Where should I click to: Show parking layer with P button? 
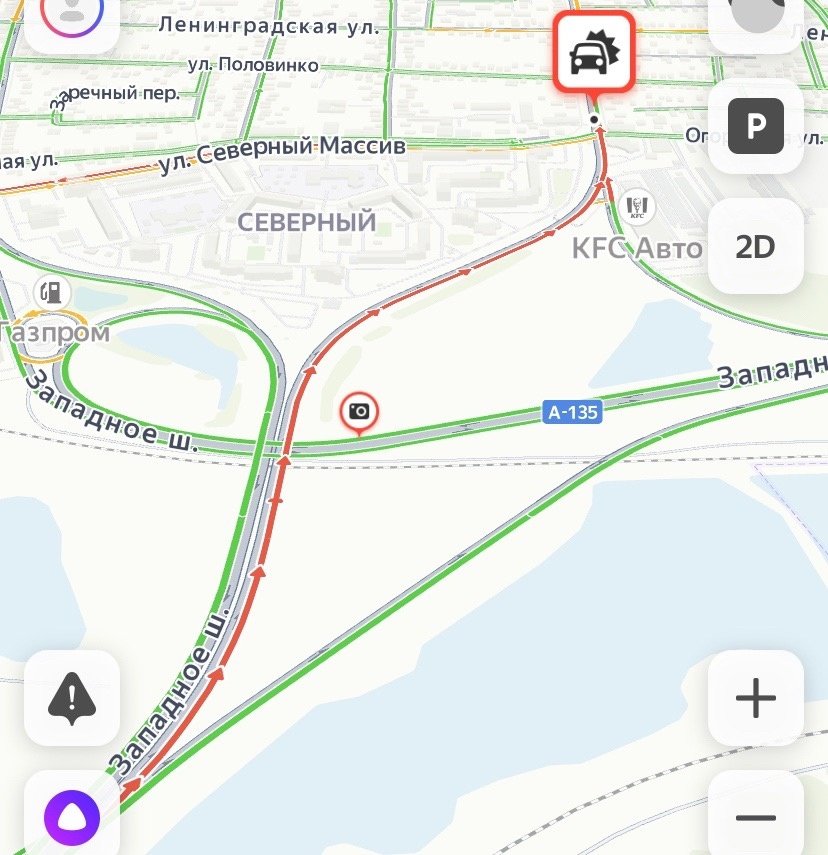click(x=755, y=126)
